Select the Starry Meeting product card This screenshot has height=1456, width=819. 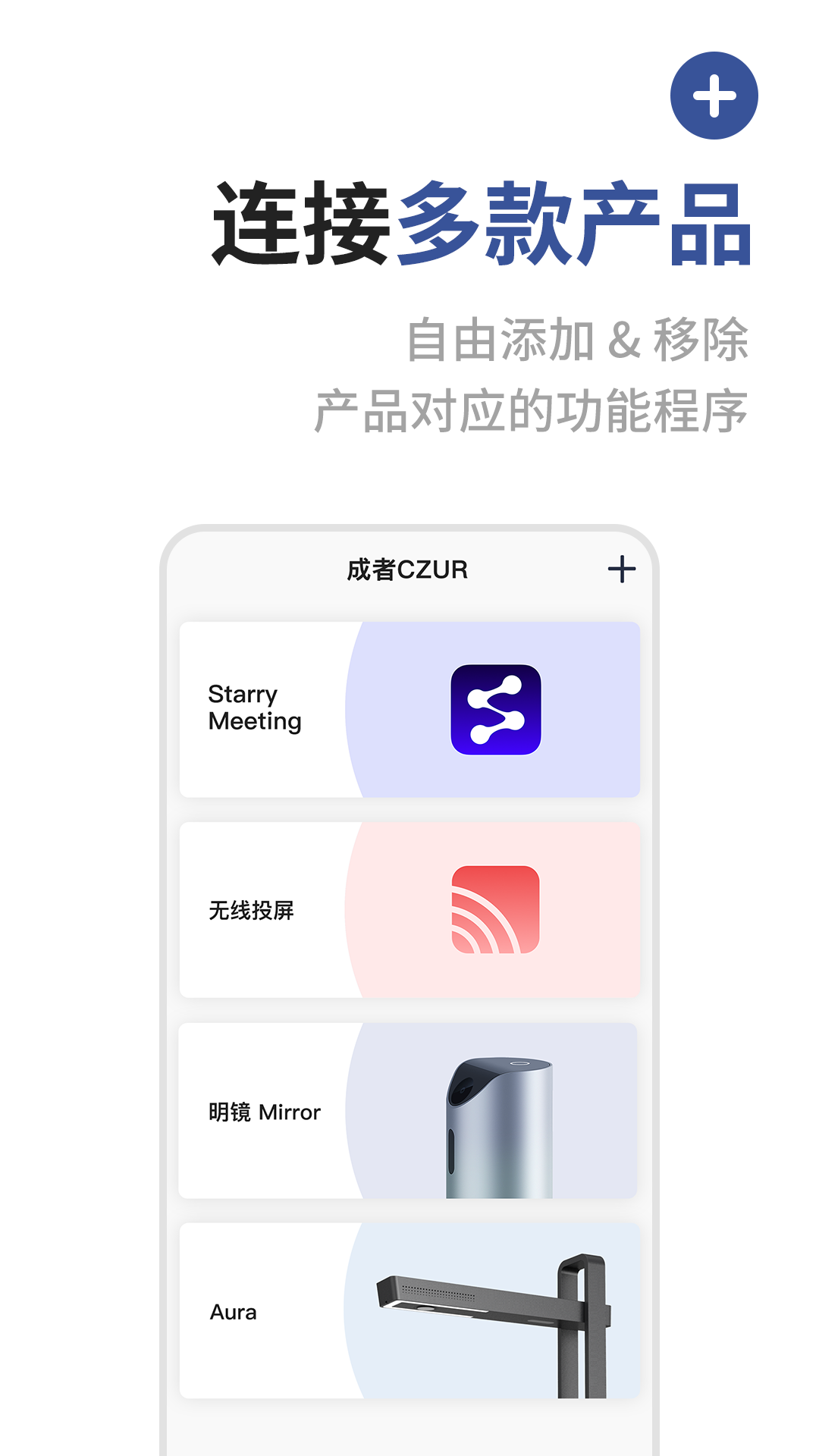409,709
